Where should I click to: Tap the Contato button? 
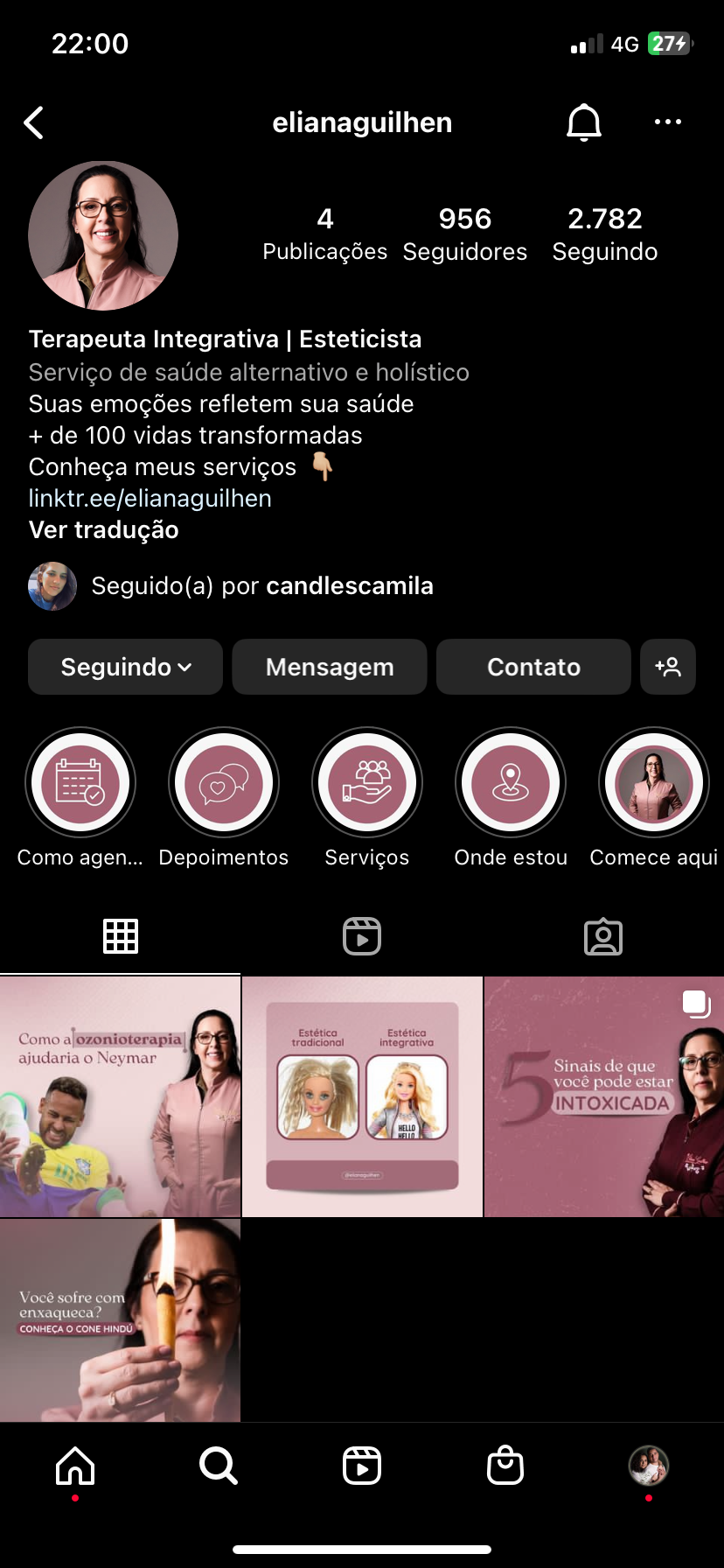point(533,667)
